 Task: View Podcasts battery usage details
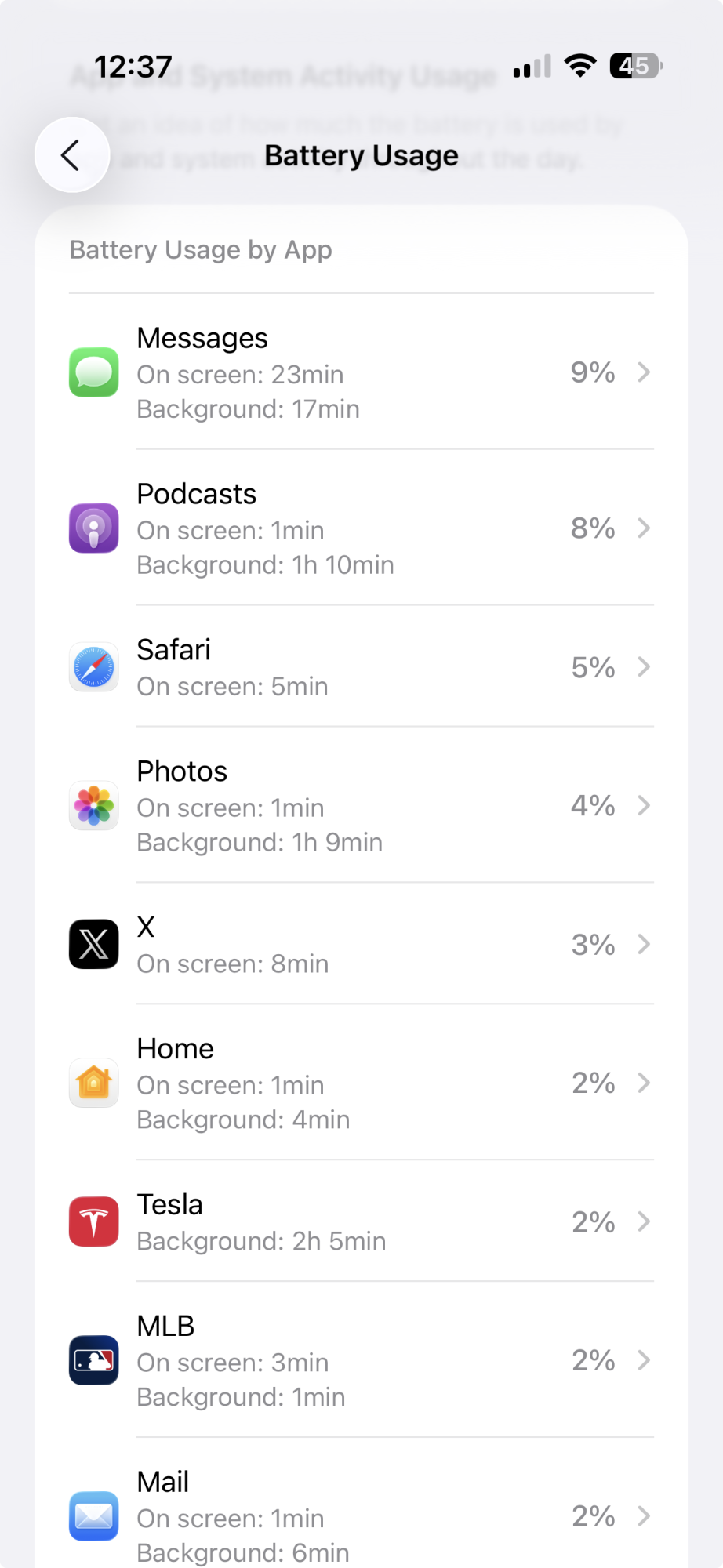pyautogui.click(x=361, y=528)
